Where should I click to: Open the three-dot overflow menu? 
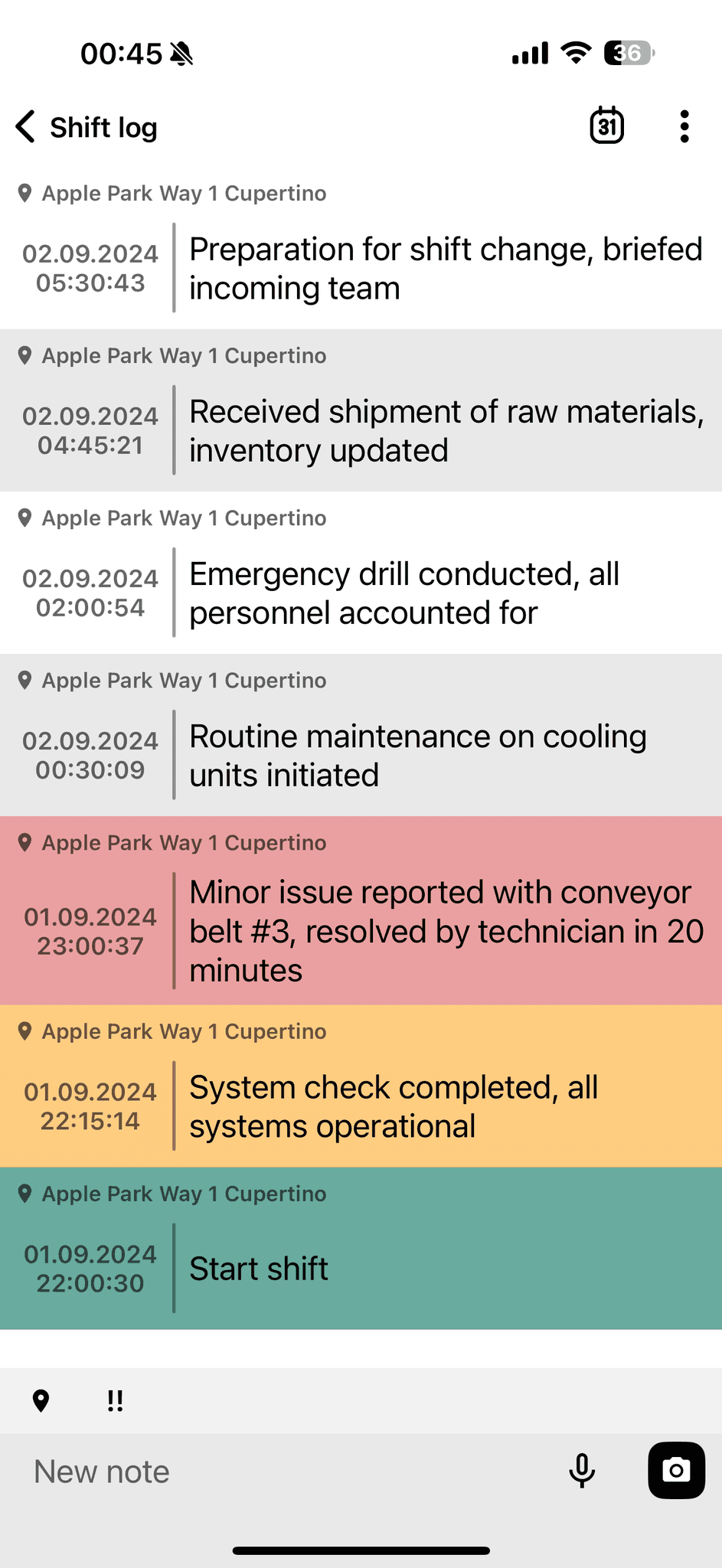pyautogui.click(x=684, y=126)
